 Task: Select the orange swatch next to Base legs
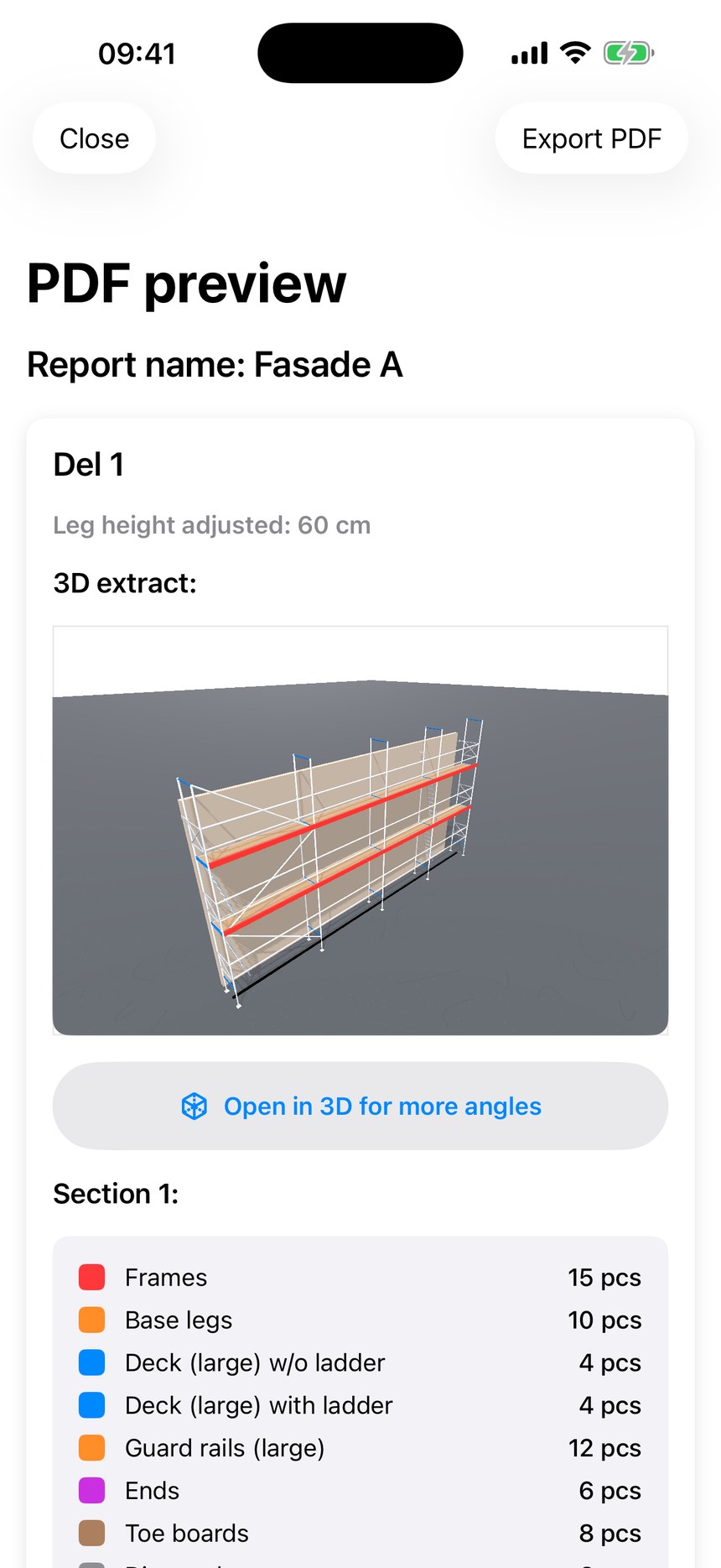pyautogui.click(x=91, y=1320)
